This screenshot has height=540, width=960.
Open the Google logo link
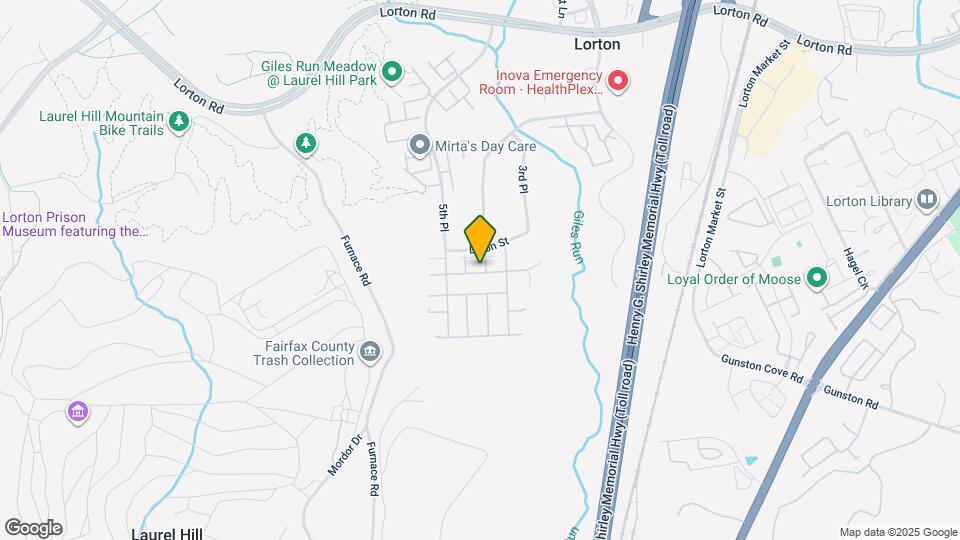(33, 528)
